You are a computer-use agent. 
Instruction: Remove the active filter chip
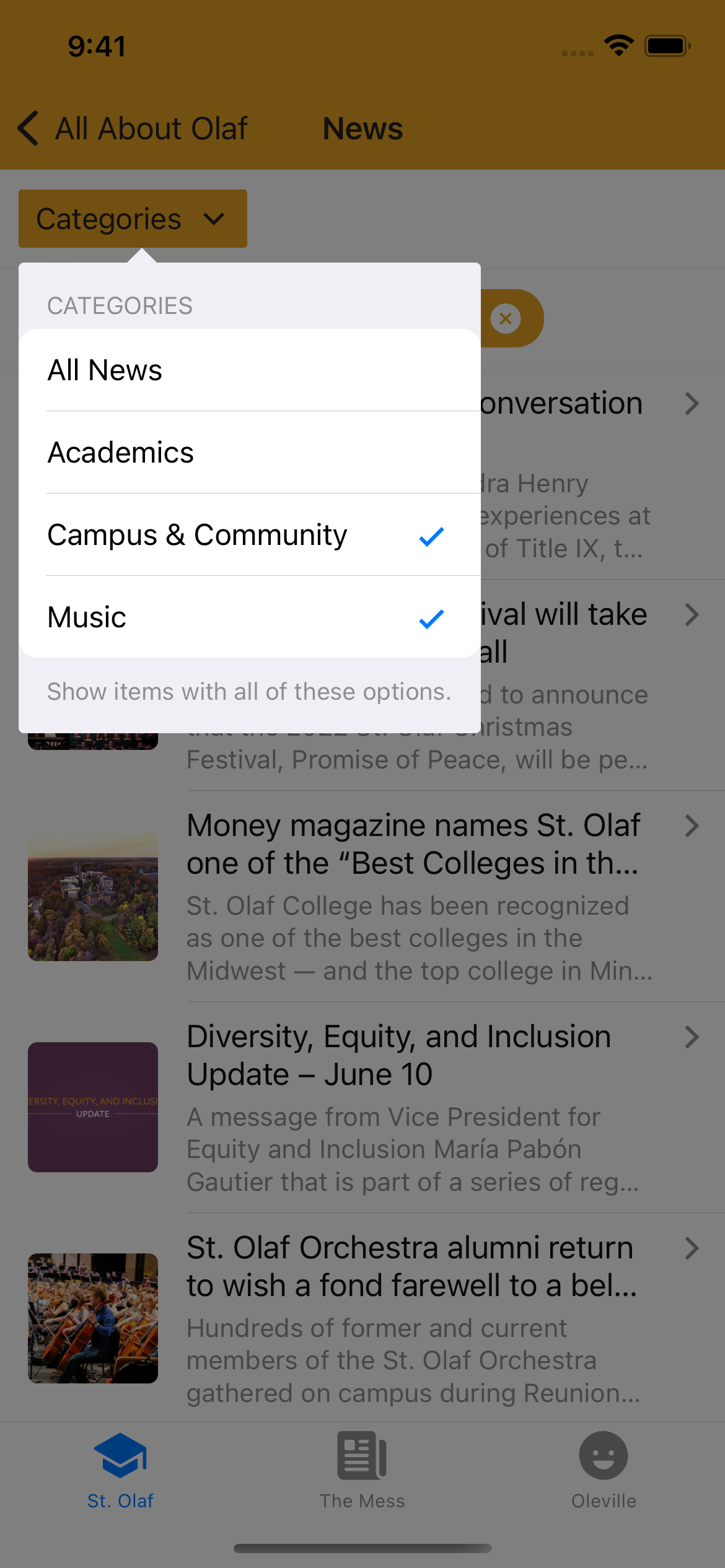pos(506,318)
